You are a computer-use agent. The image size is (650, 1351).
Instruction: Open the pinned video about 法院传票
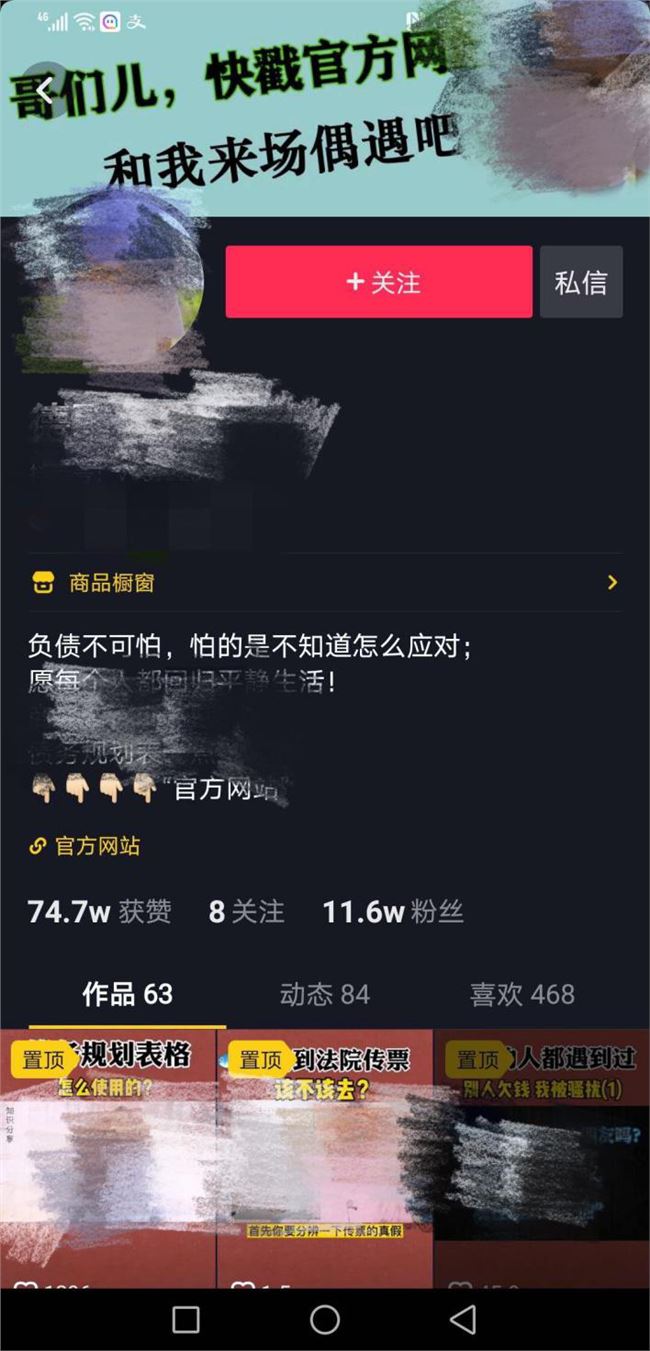pos(325,1159)
